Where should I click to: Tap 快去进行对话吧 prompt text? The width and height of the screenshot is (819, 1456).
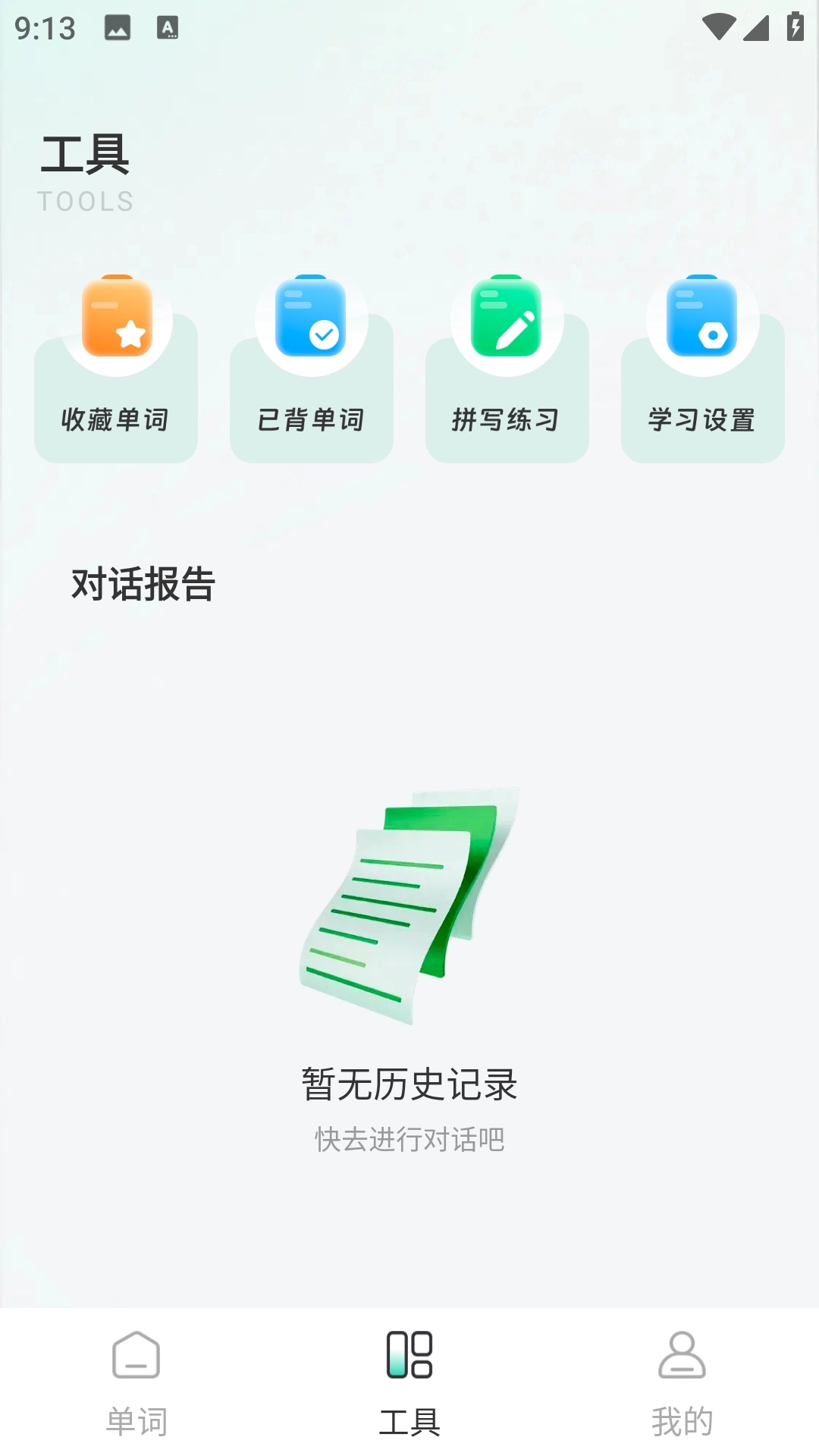tap(409, 1138)
